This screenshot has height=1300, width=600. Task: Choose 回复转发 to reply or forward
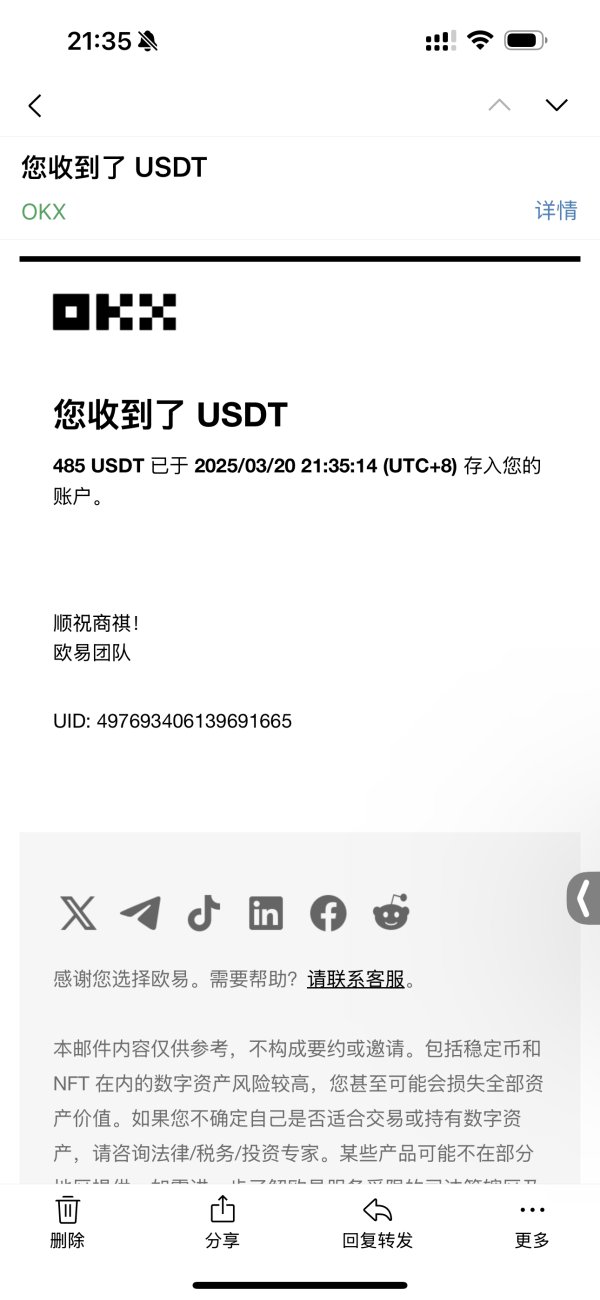[377, 1222]
